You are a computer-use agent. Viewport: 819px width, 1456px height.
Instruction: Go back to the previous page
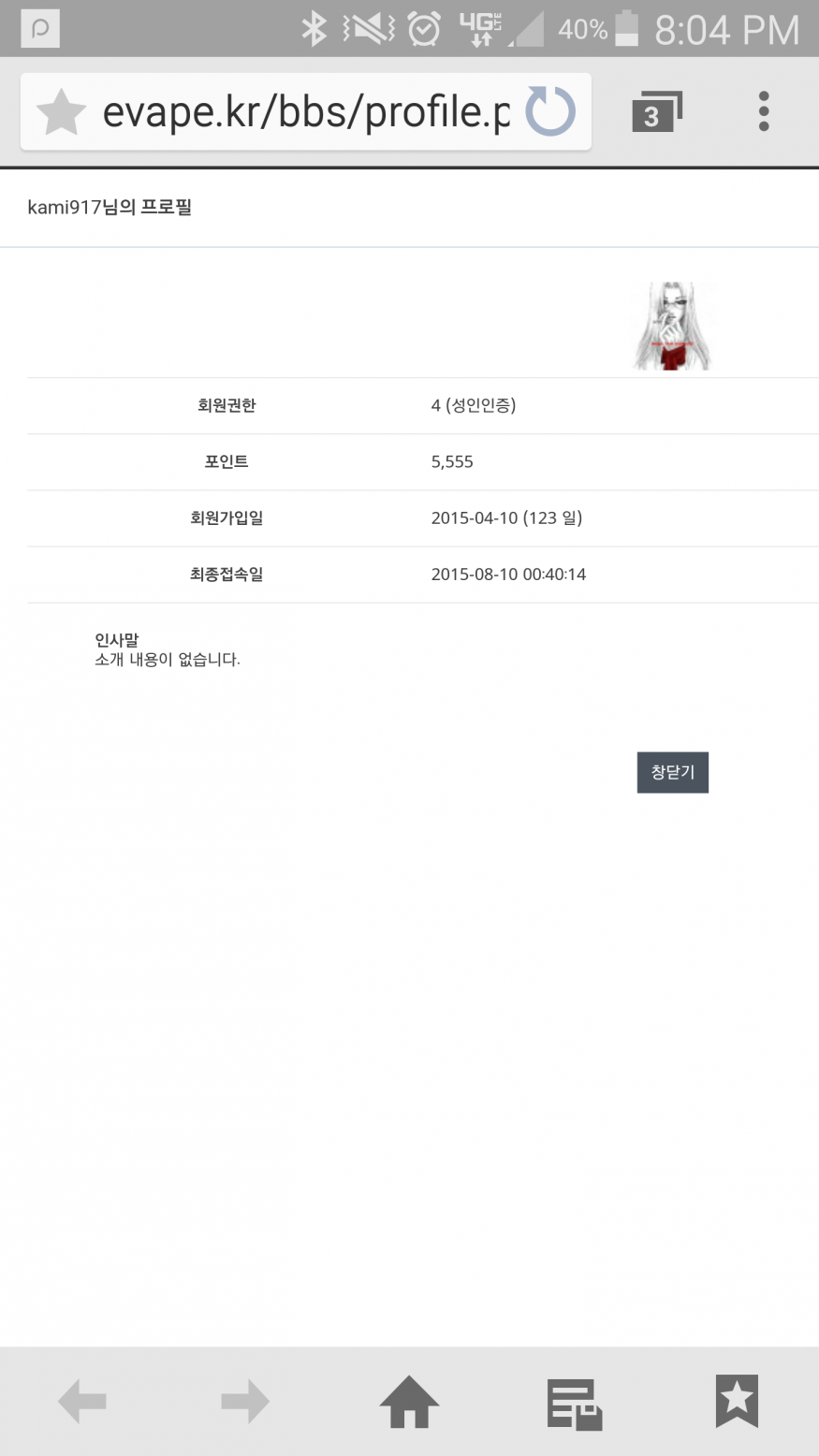tap(82, 1402)
